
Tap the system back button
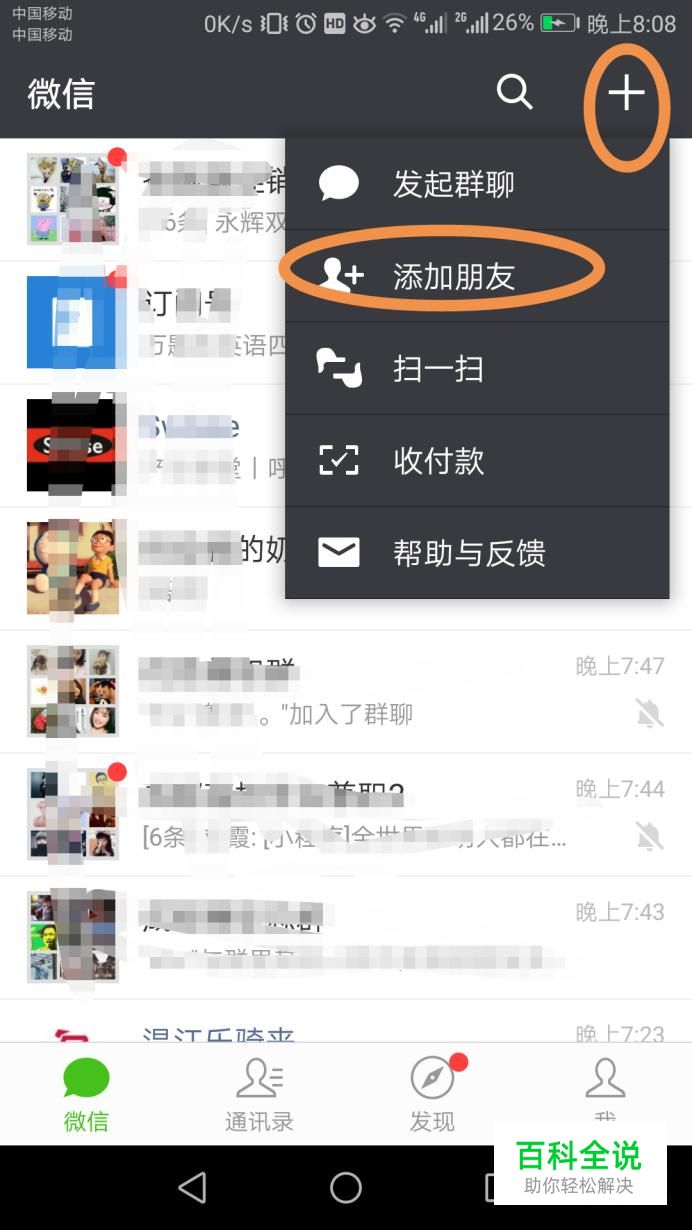tap(191, 1187)
